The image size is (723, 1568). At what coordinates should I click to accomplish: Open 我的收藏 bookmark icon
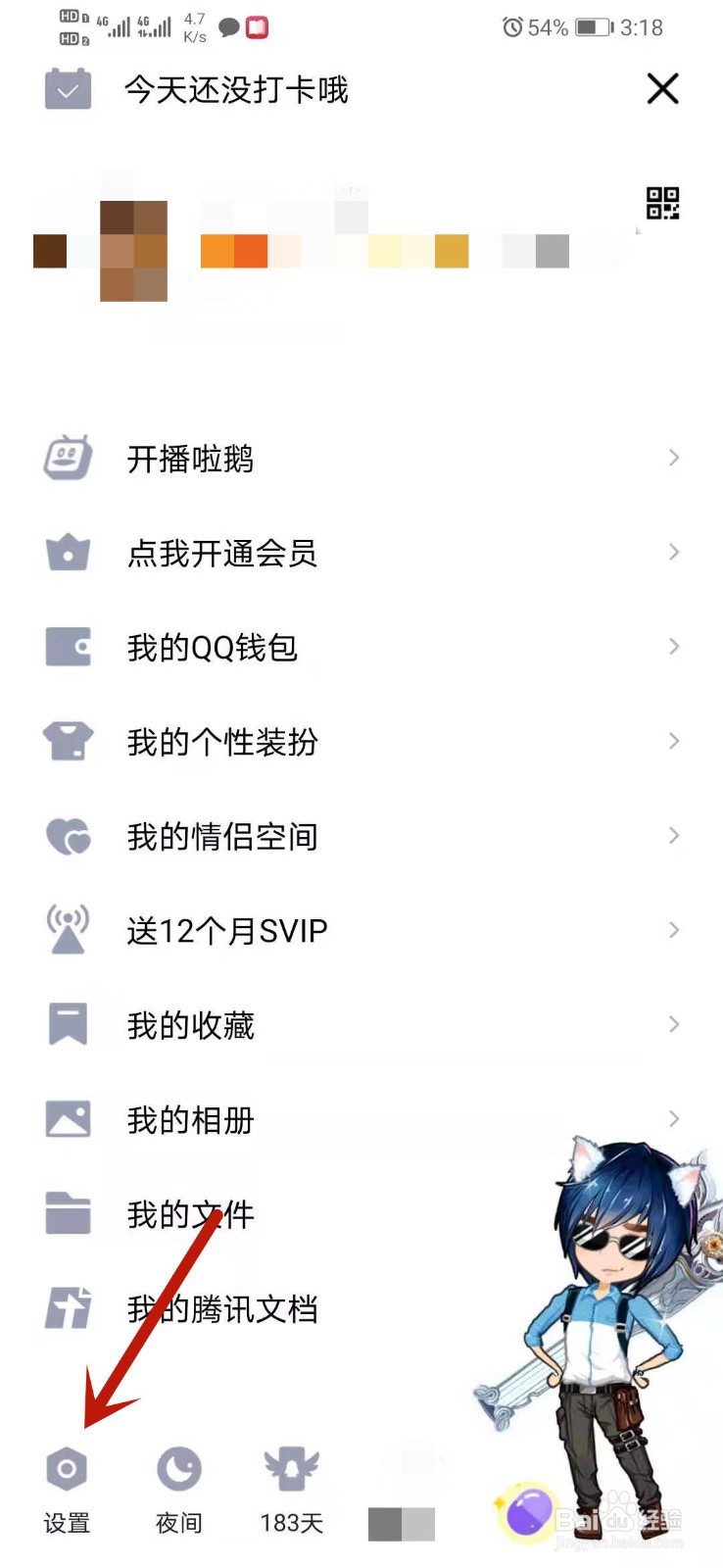(x=67, y=1023)
